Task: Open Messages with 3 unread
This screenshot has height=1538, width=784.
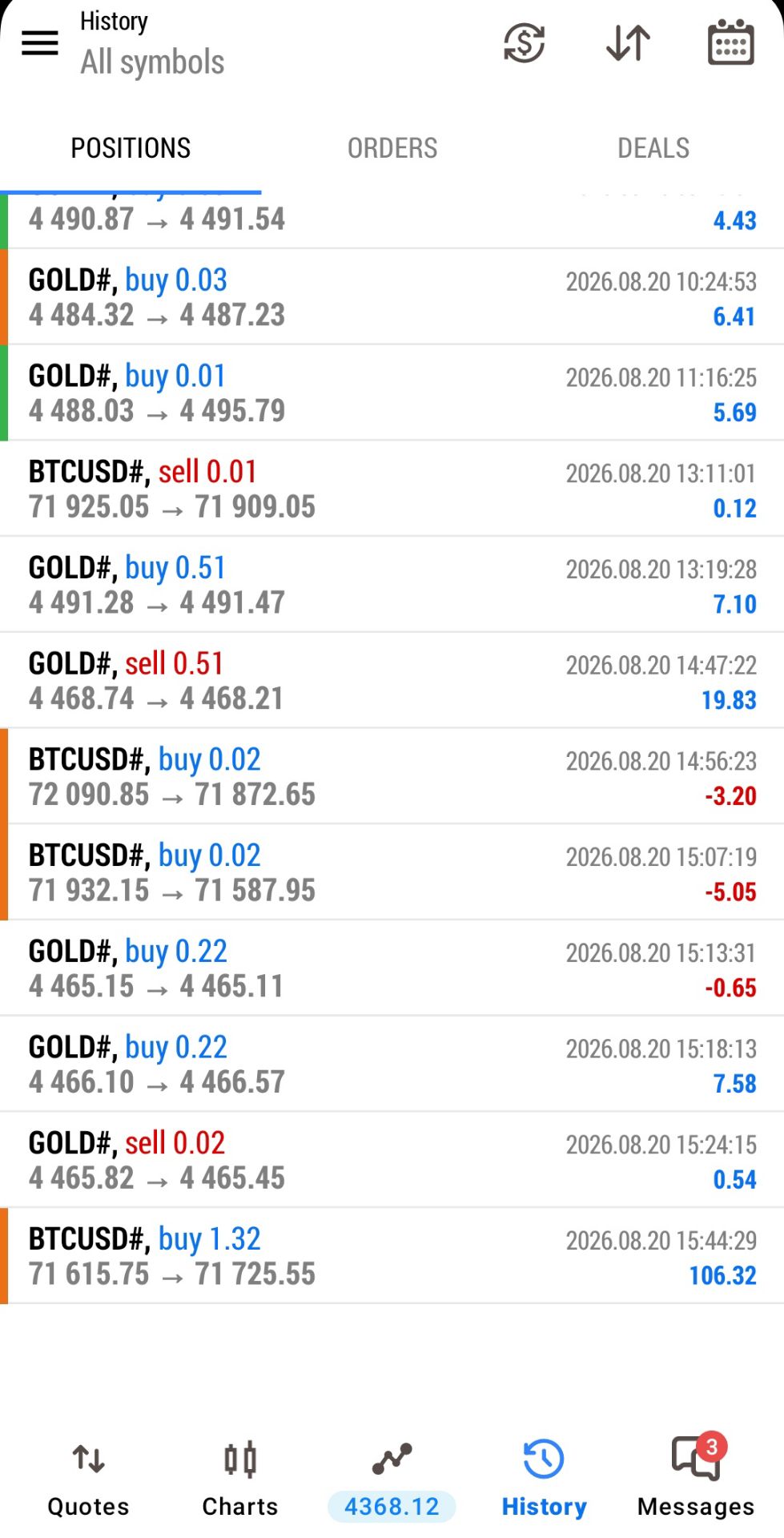Action: (x=696, y=1479)
